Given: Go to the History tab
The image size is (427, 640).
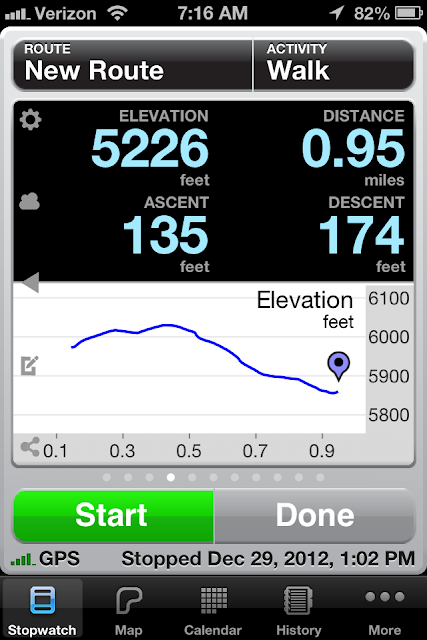Looking at the screenshot, I should (298, 609).
